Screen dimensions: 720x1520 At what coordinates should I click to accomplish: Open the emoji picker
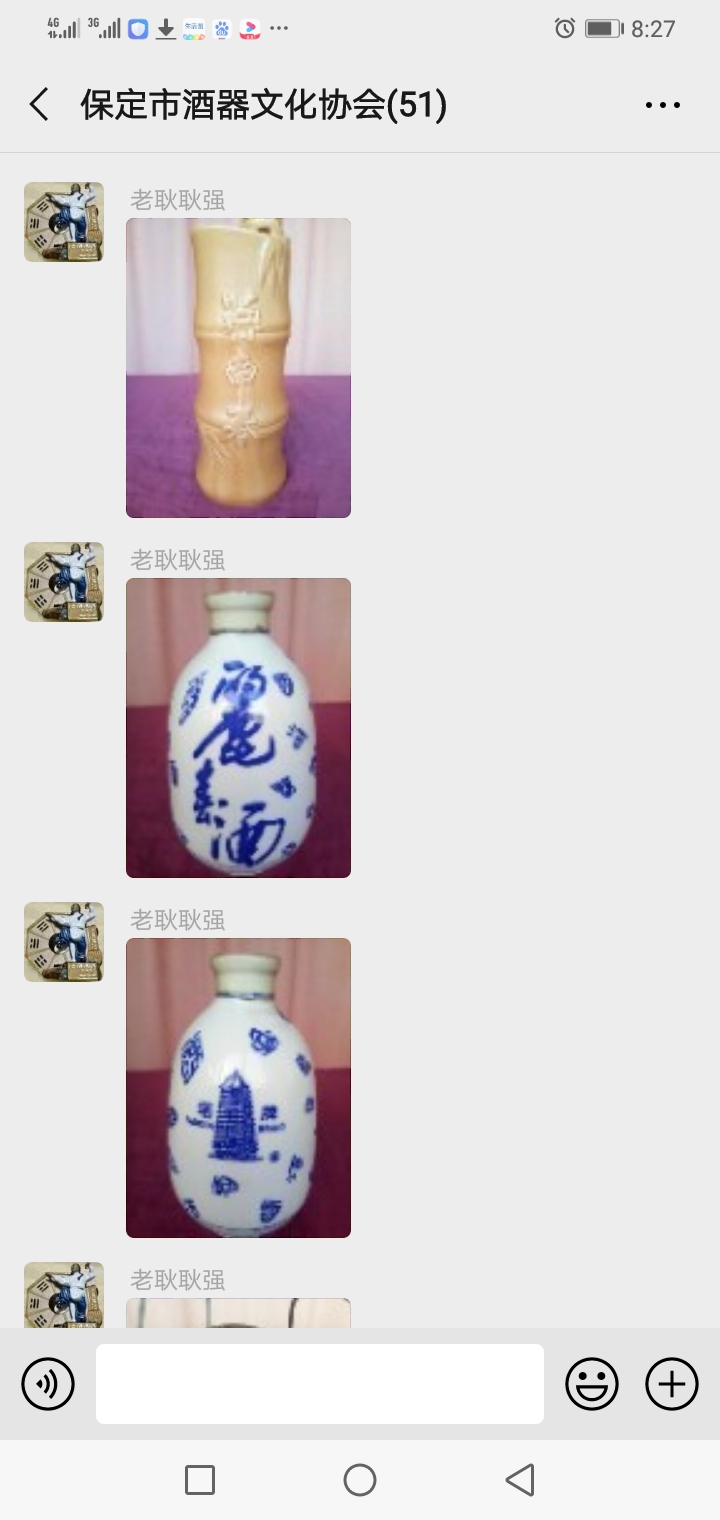592,1384
